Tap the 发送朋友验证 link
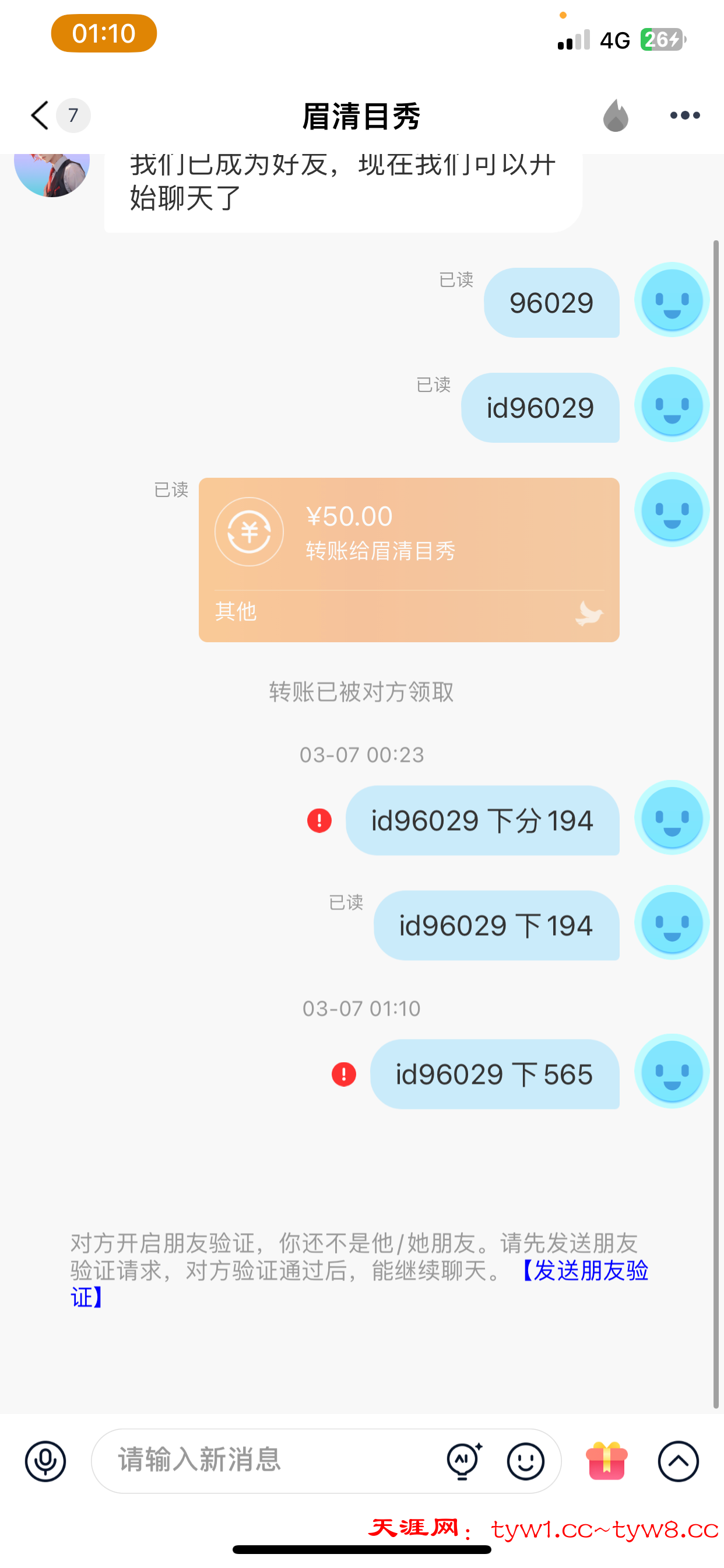 [x=584, y=1271]
